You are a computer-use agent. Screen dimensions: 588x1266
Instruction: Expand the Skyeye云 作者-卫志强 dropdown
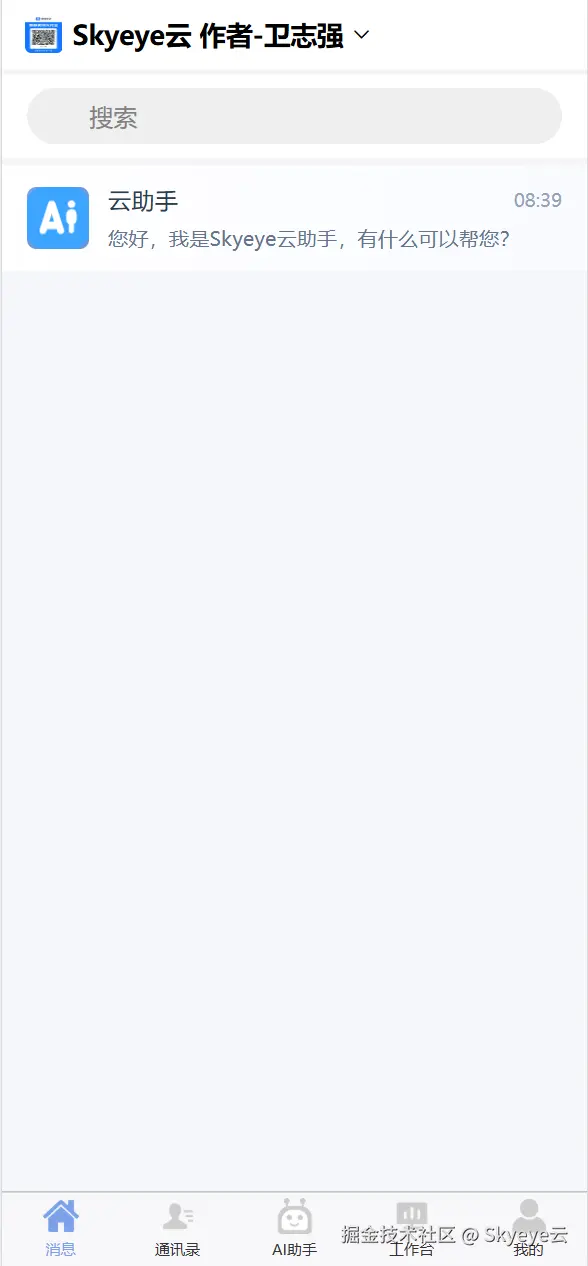pos(362,36)
